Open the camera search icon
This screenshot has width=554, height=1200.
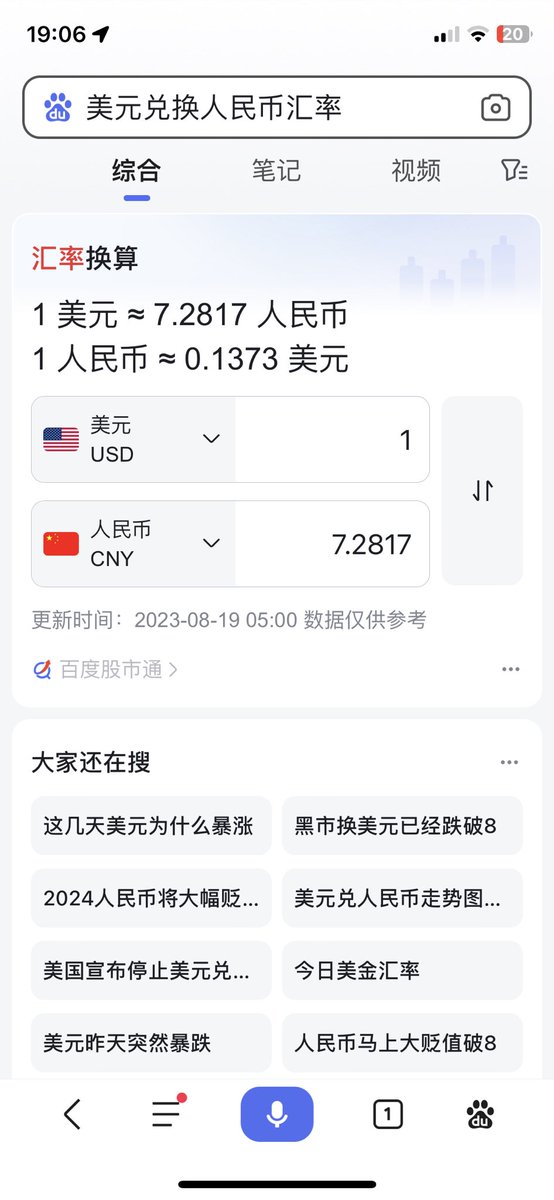point(495,108)
